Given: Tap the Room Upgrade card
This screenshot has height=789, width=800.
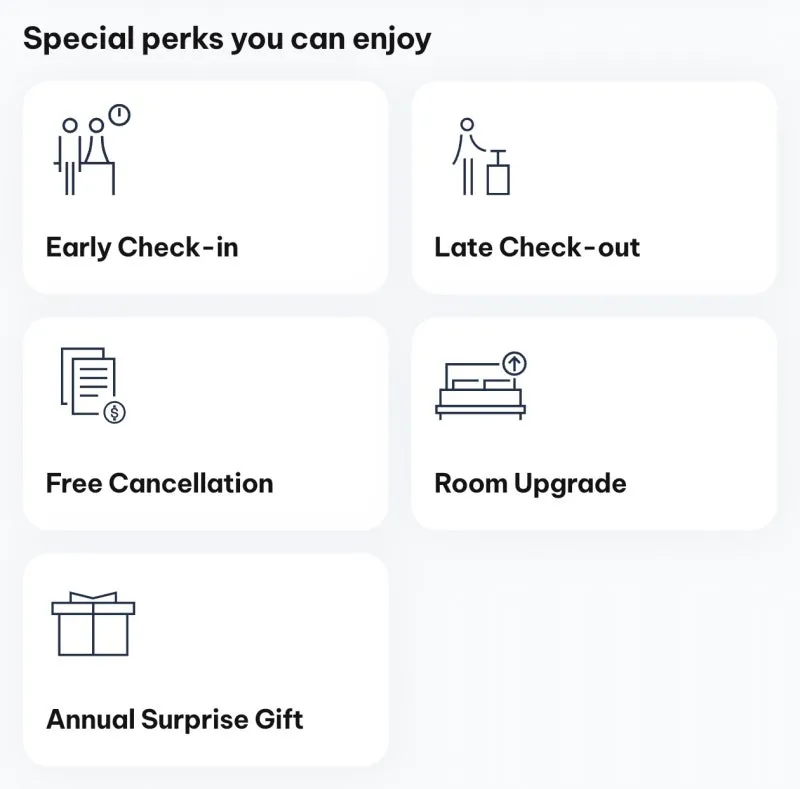Looking at the screenshot, I should [x=594, y=424].
